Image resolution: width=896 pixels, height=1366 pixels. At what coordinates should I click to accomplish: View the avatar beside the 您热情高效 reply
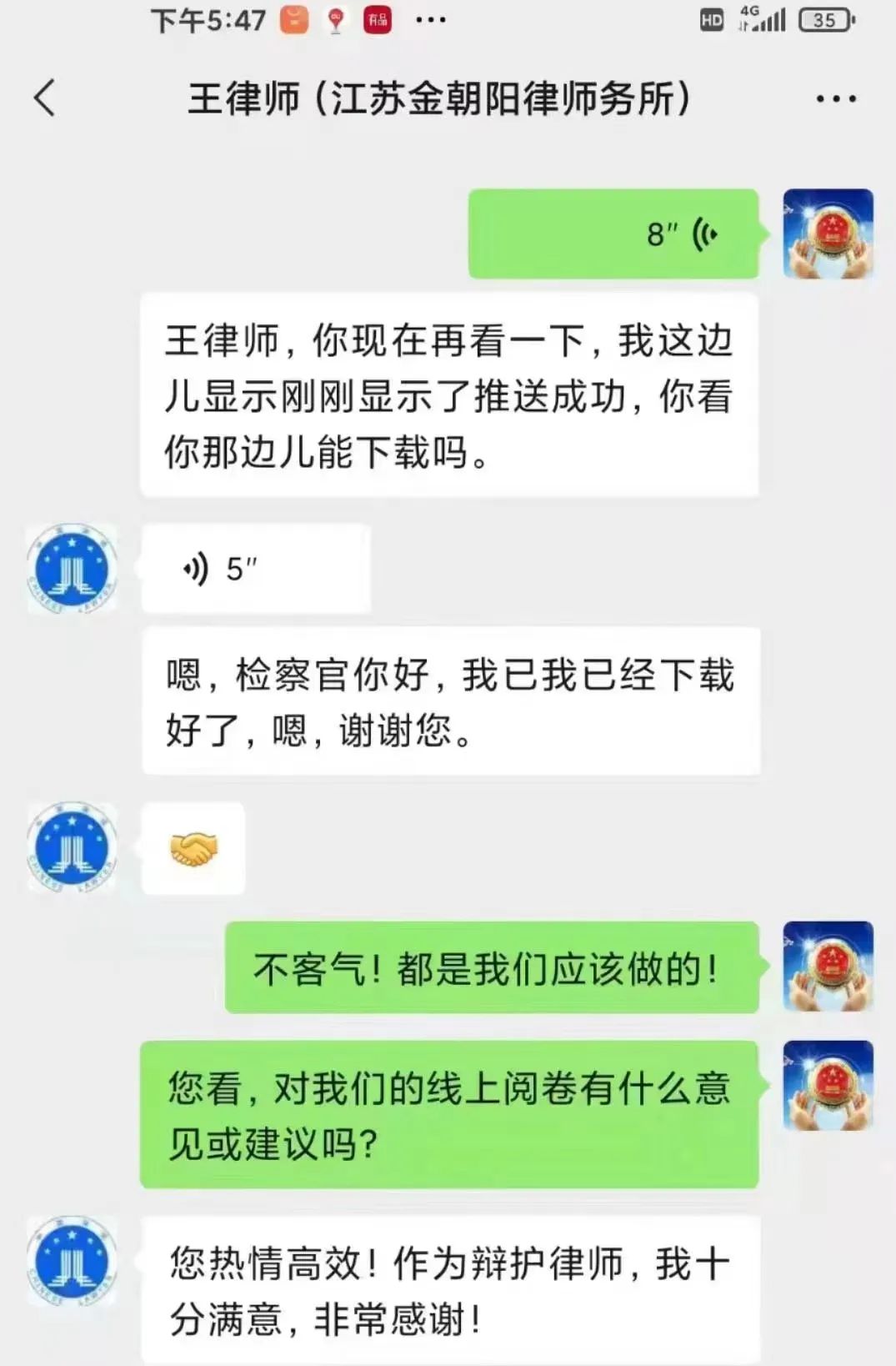pyautogui.click(x=72, y=1260)
